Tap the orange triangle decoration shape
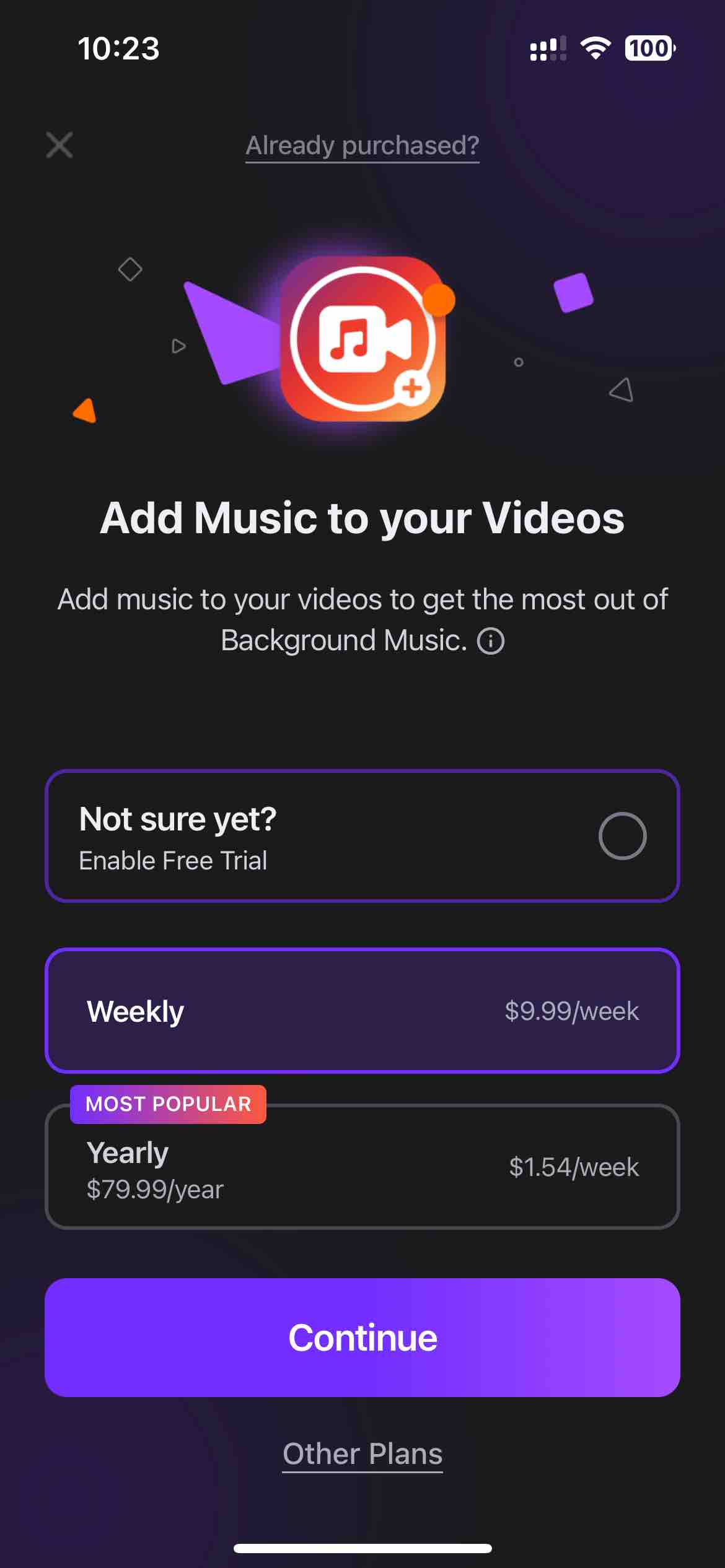The image size is (725, 1568). (x=86, y=409)
